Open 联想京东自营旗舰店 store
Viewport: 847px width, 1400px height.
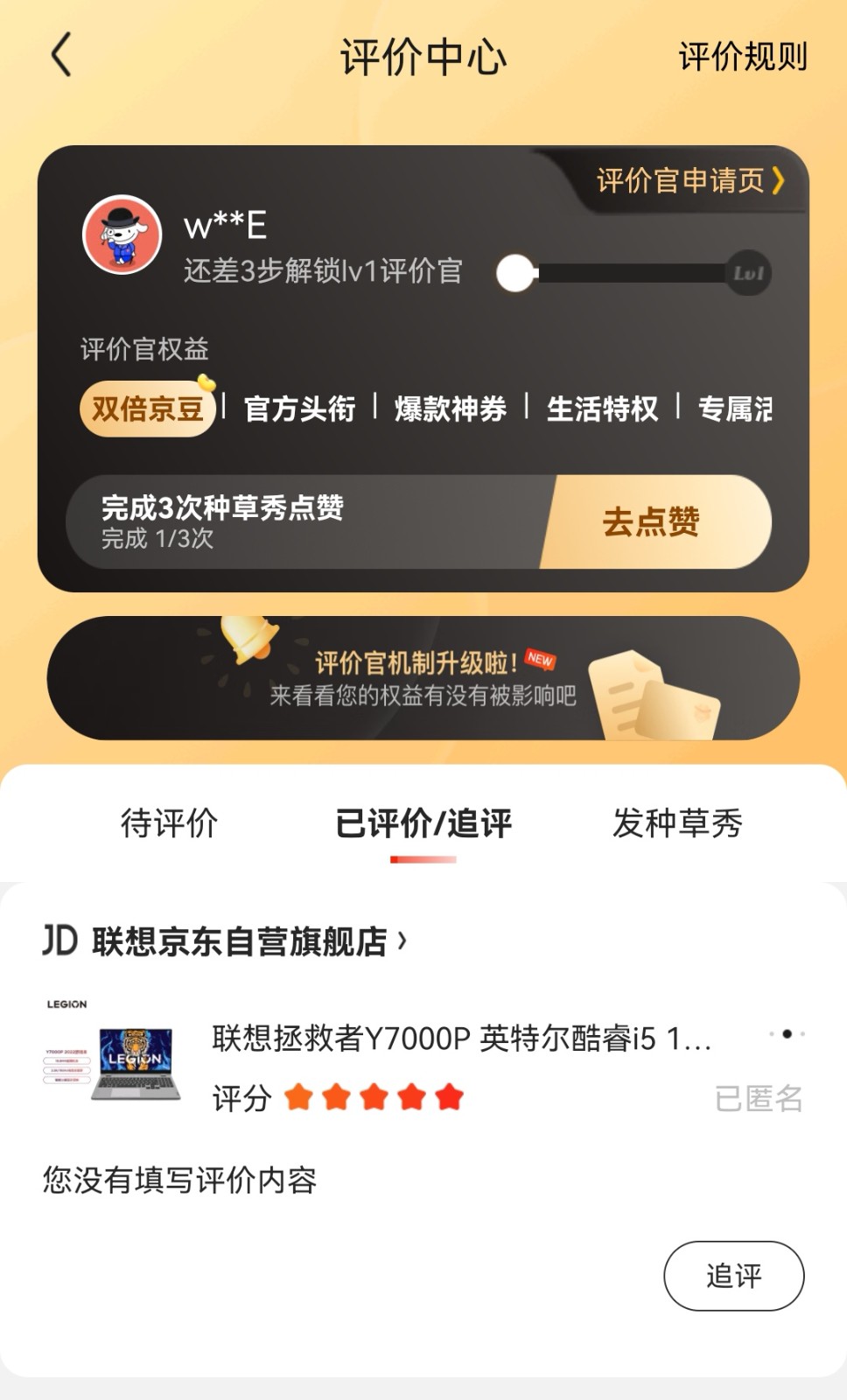click(x=238, y=941)
